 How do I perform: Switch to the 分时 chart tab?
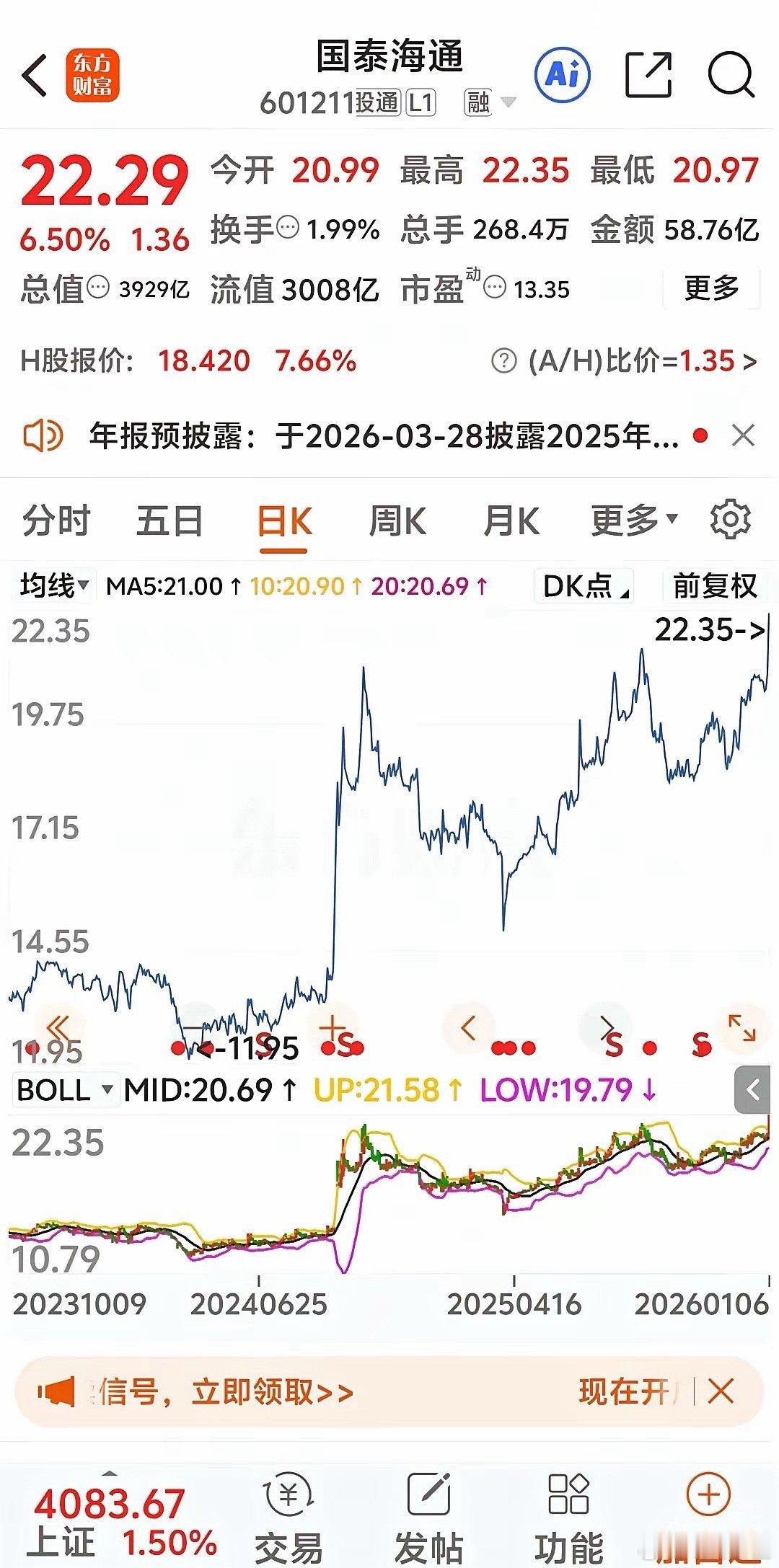tap(56, 521)
